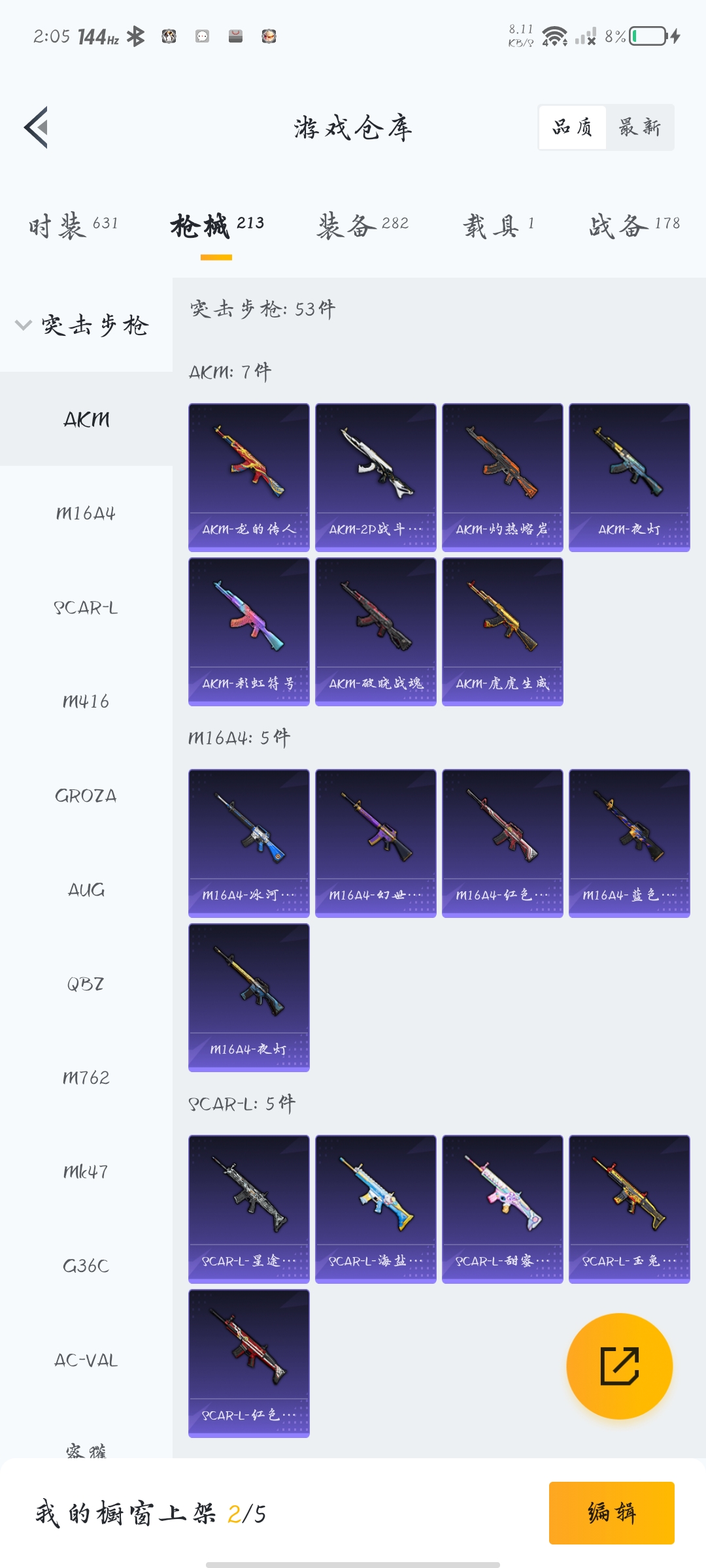Screen dimensions: 706x1568
Task: Sort the warehouse by 最新
Action: pos(639,127)
